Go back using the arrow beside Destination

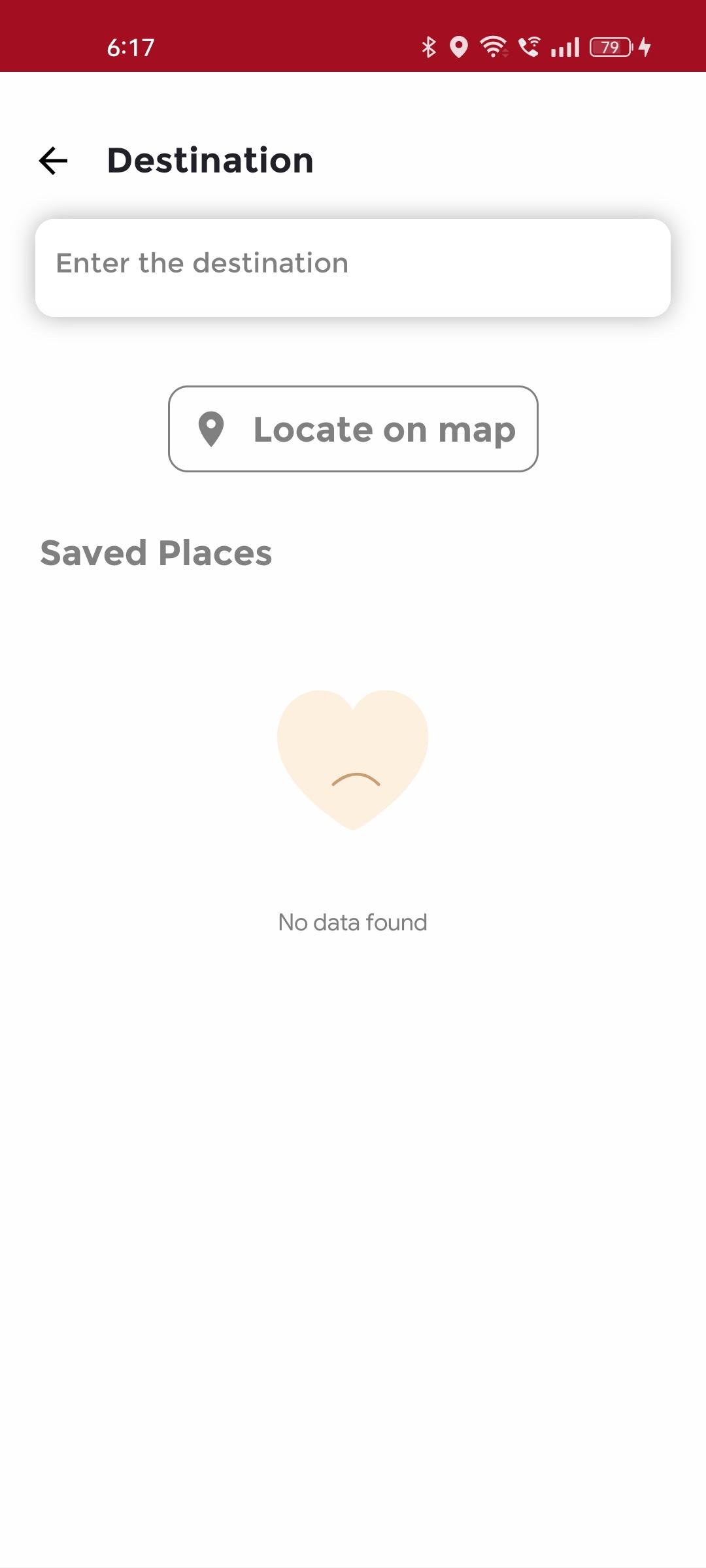(x=53, y=161)
